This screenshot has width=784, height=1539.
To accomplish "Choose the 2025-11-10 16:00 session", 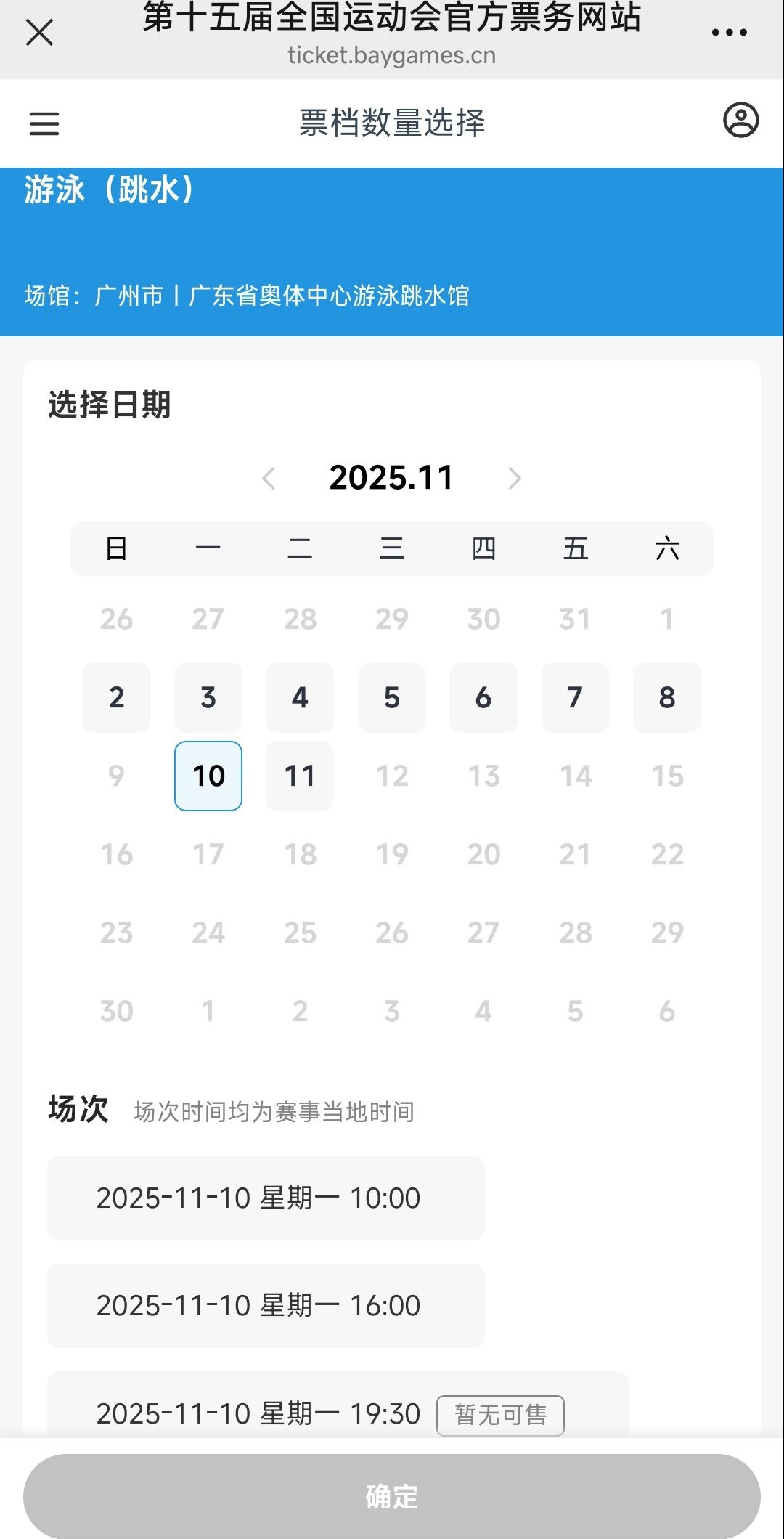I will 266,1305.
